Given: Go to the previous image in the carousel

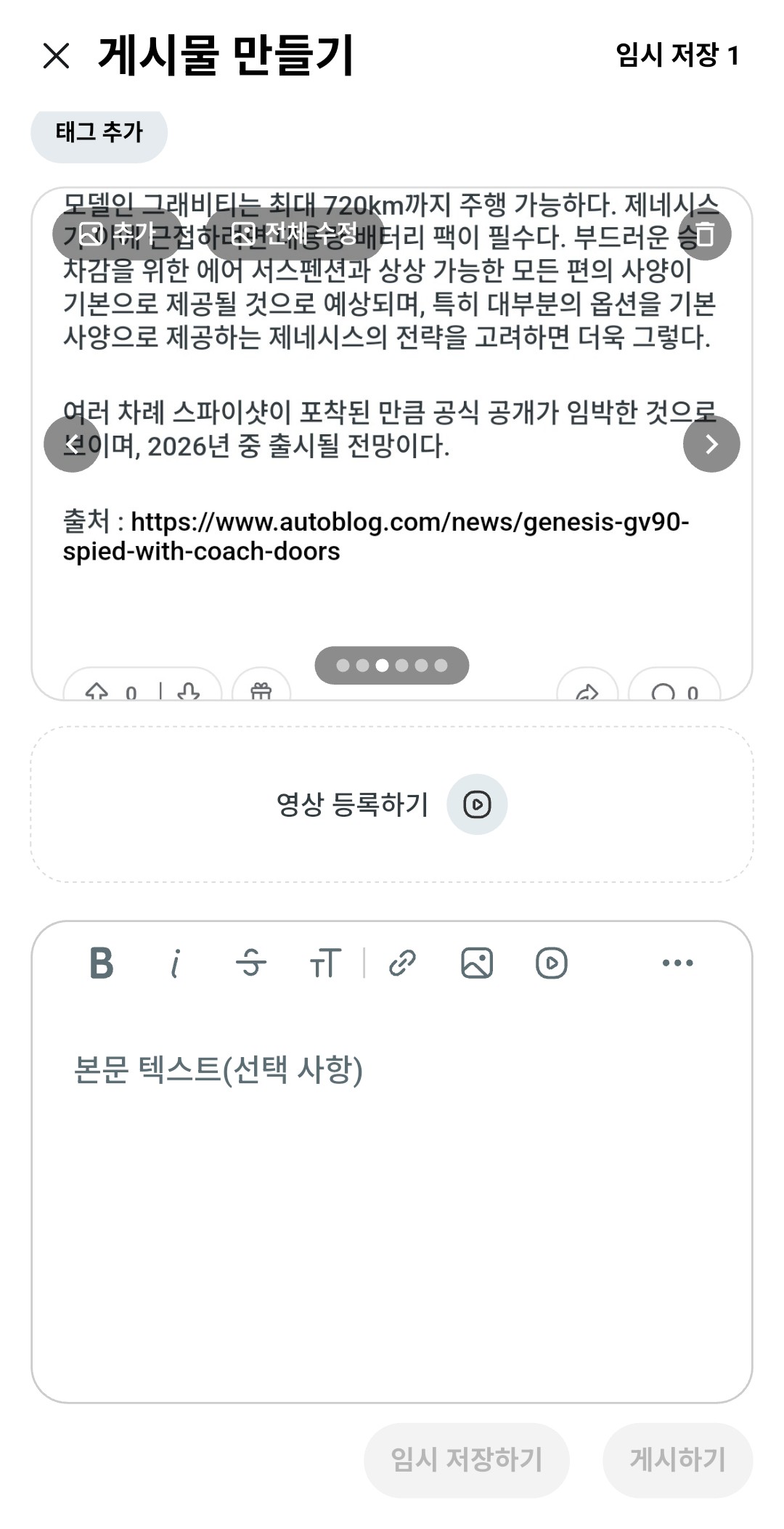Looking at the screenshot, I should pyautogui.click(x=72, y=444).
